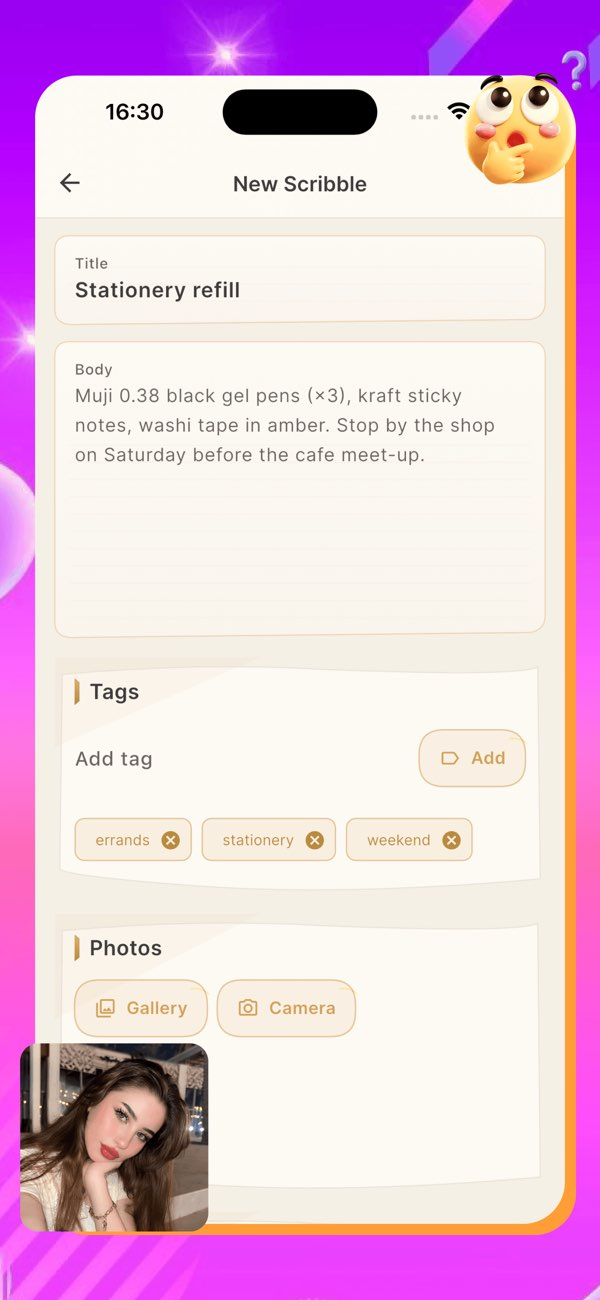The height and width of the screenshot is (1300, 600).
Task: Tap into the Body text area
Action: [300, 489]
